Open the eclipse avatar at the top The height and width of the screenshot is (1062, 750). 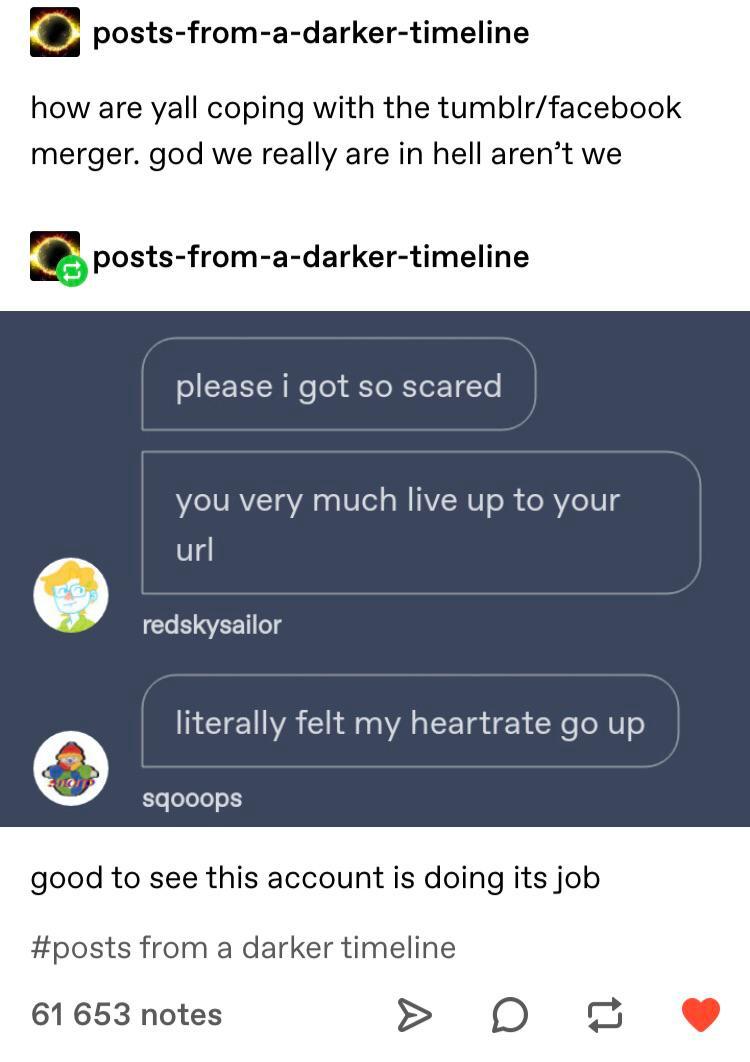coord(55,31)
